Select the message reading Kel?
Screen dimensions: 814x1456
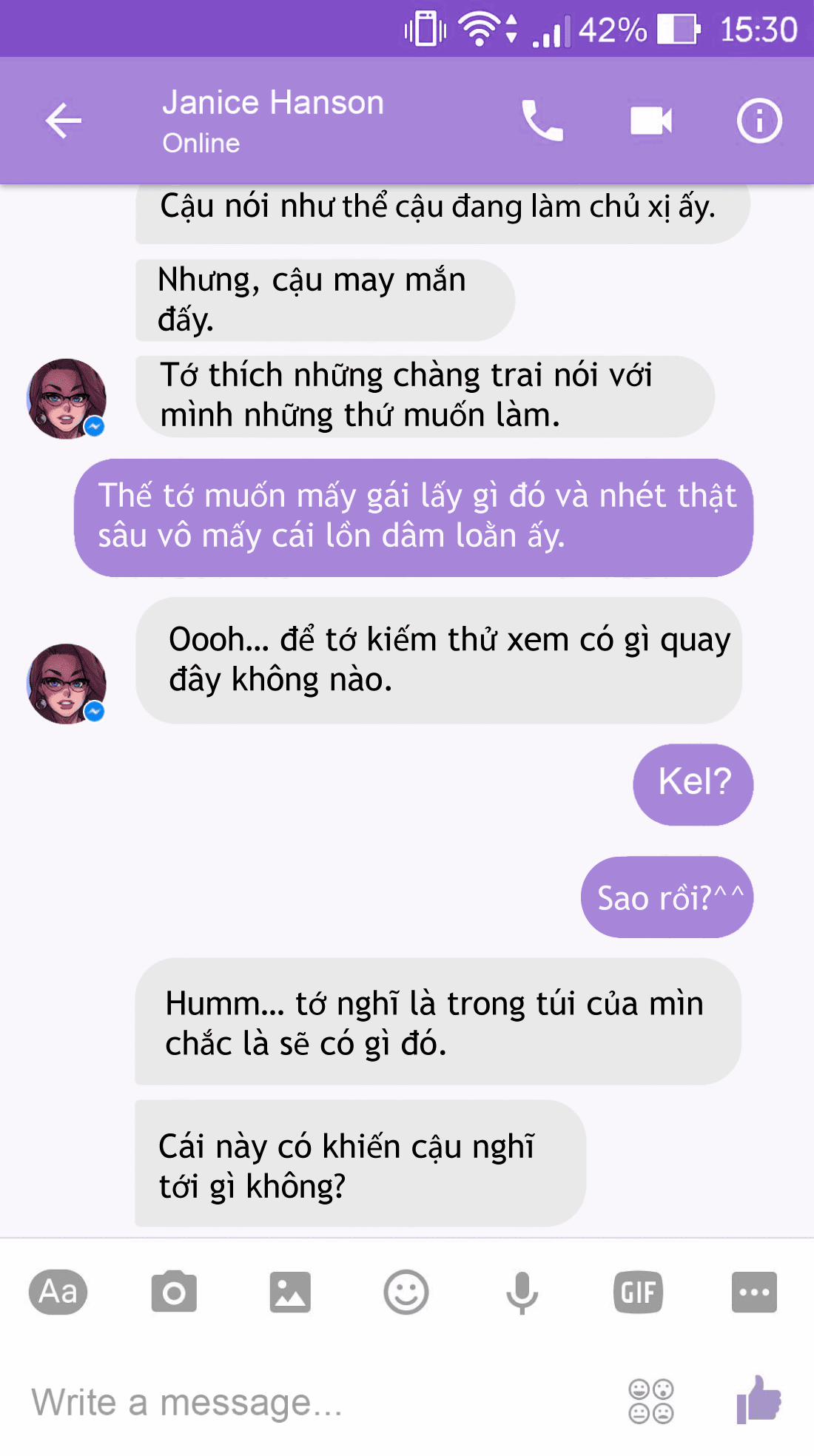point(692,783)
